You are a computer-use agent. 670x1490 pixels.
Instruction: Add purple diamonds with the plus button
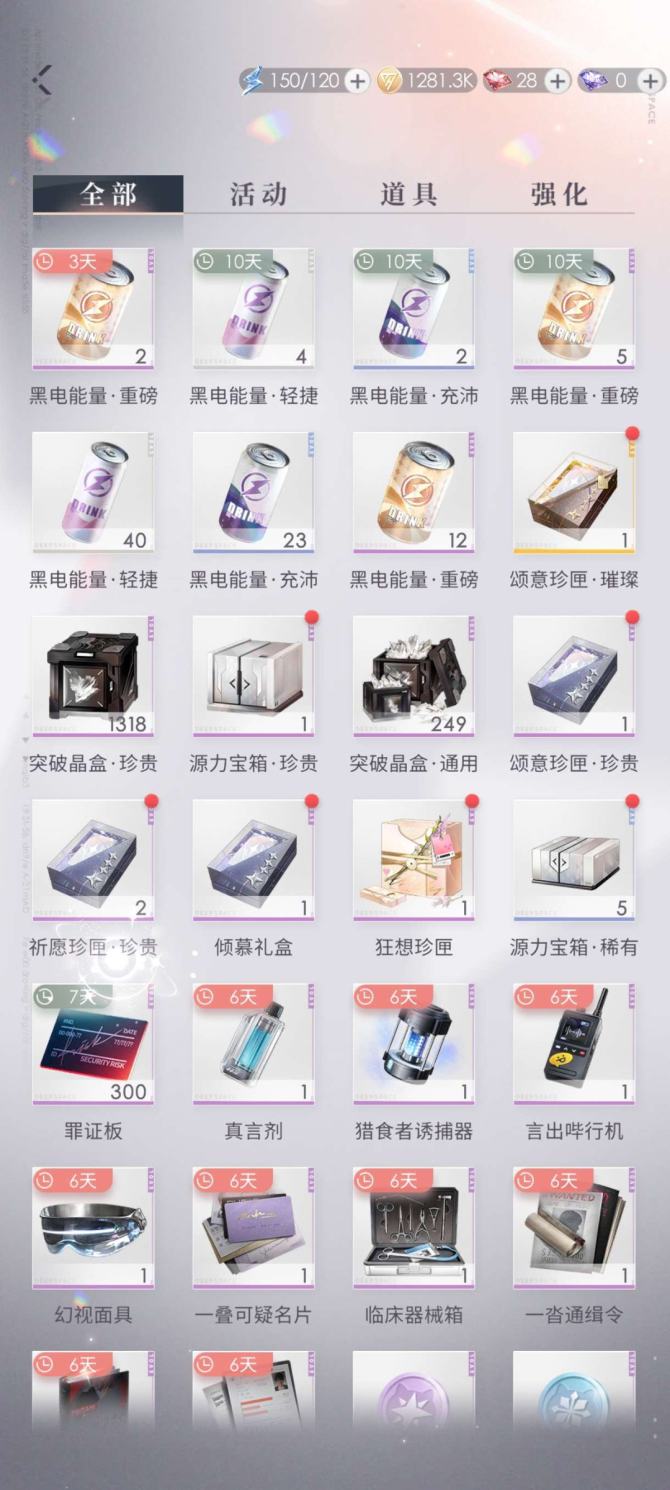(x=650, y=81)
